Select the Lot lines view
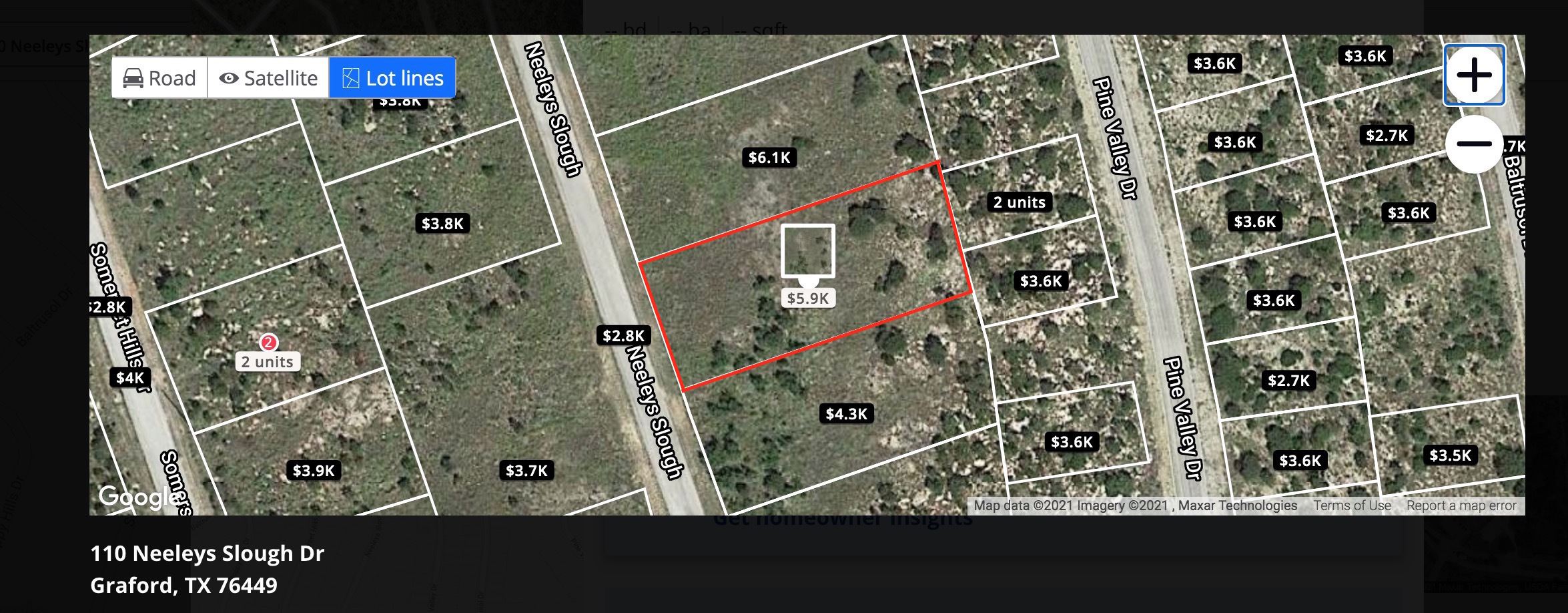 coord(392,78)
